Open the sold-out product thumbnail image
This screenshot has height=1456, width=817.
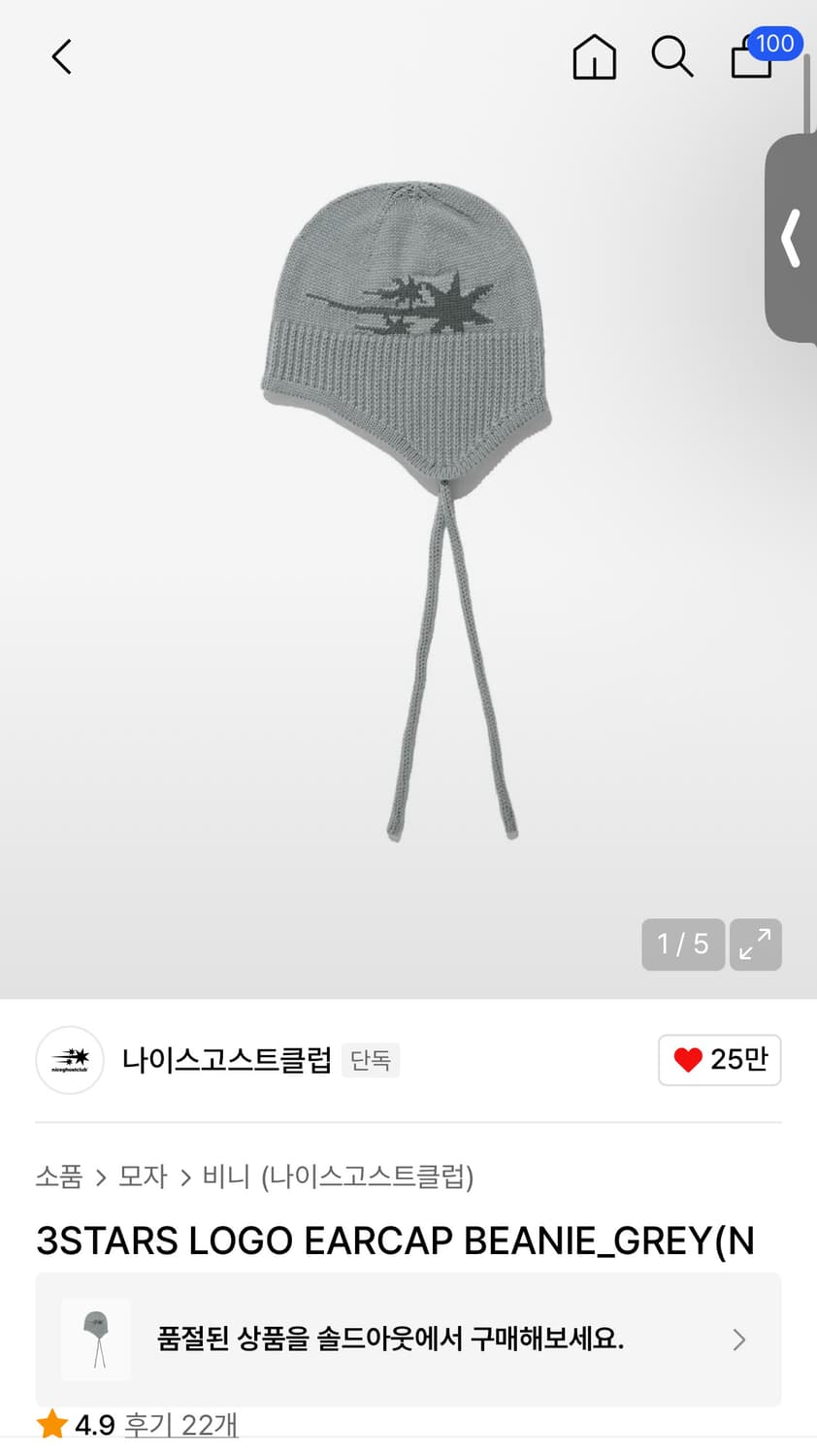(x=95, y=1340)
